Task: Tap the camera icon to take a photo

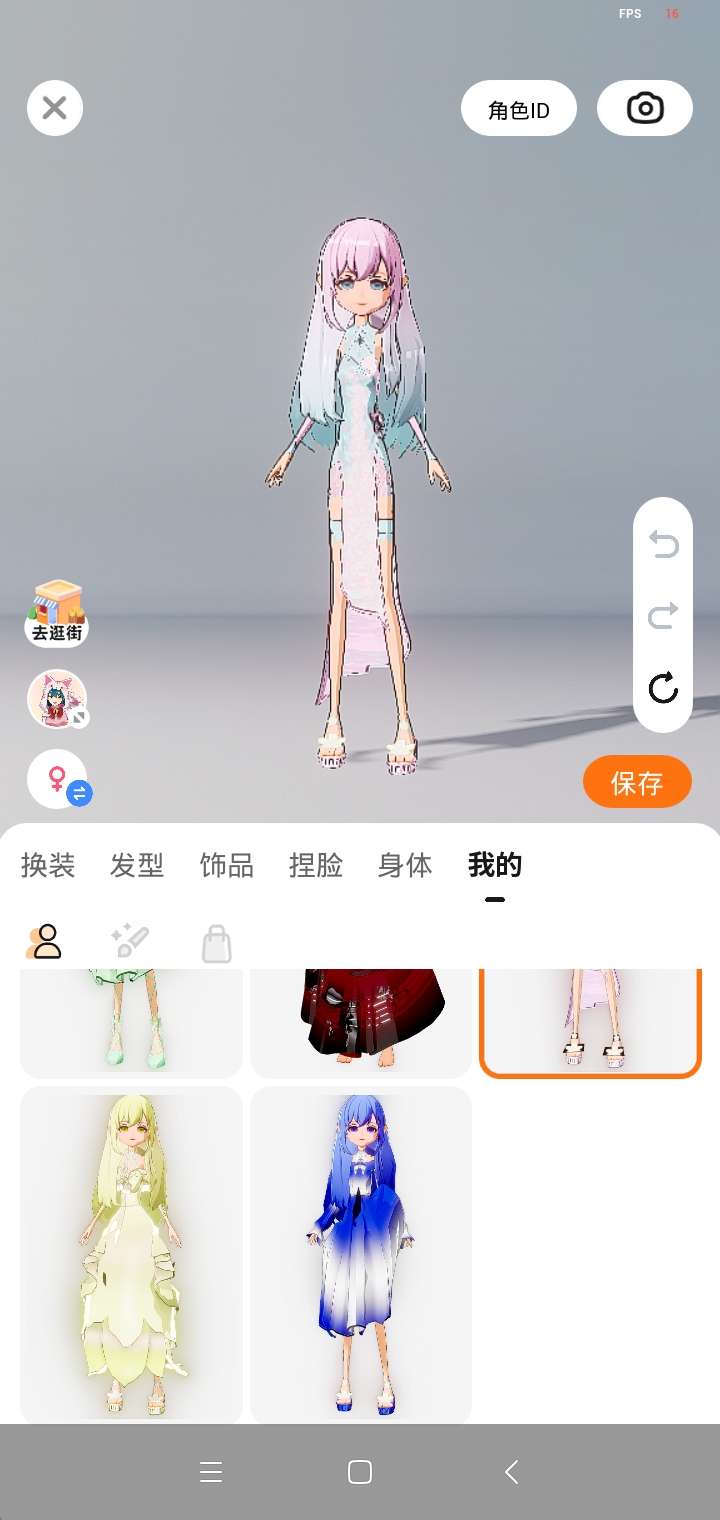Action: coord(645,108)
